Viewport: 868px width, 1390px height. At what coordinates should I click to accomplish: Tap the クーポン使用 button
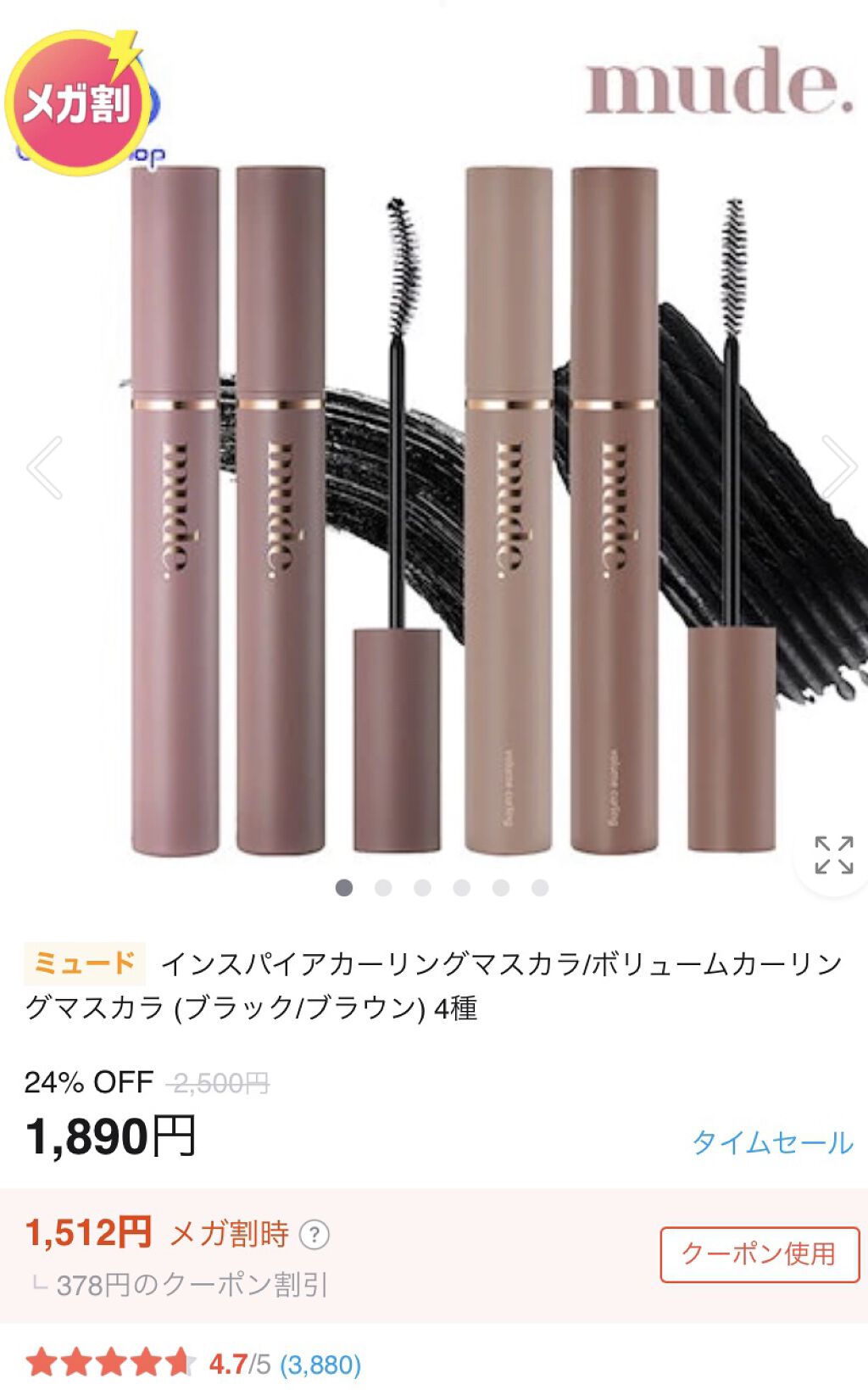(759, 1253)
